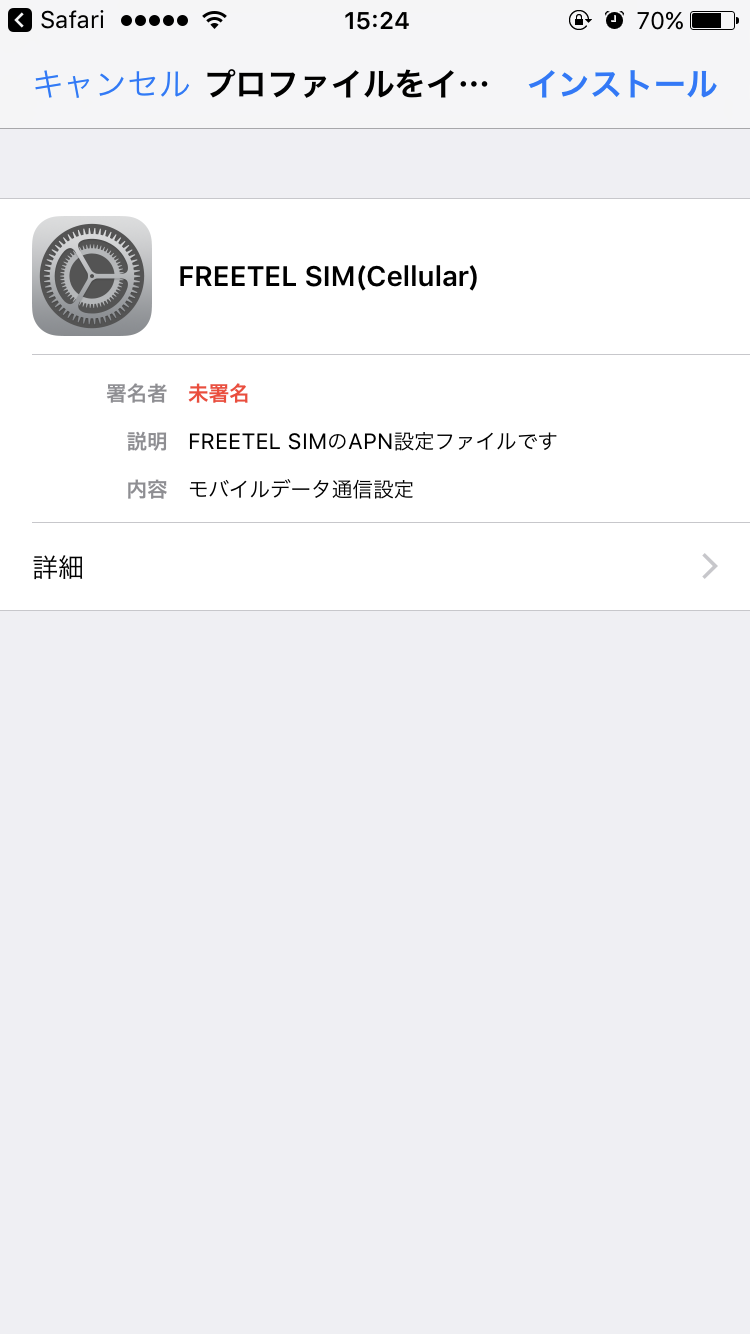
Task: Open the 詳細 details row
Action: coord(375,567)
